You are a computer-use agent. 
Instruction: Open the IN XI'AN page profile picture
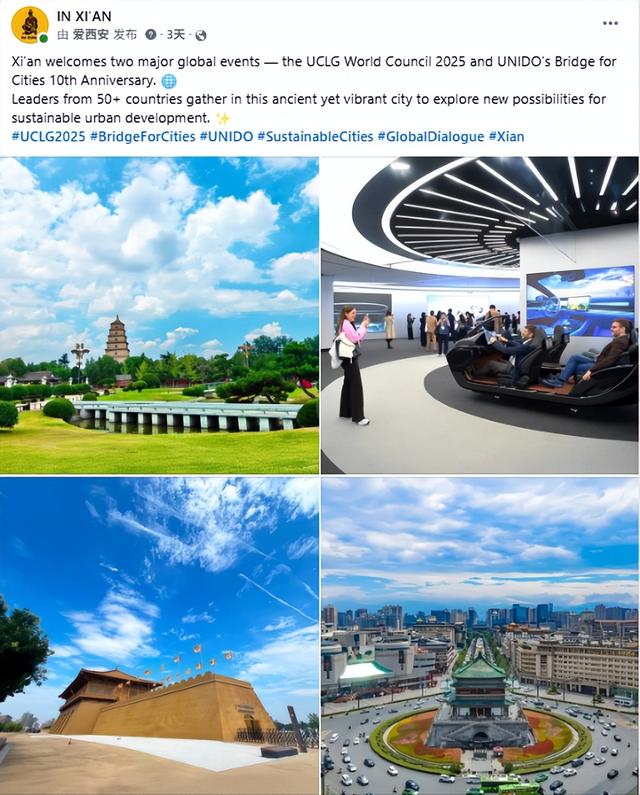tap(29, 25)
